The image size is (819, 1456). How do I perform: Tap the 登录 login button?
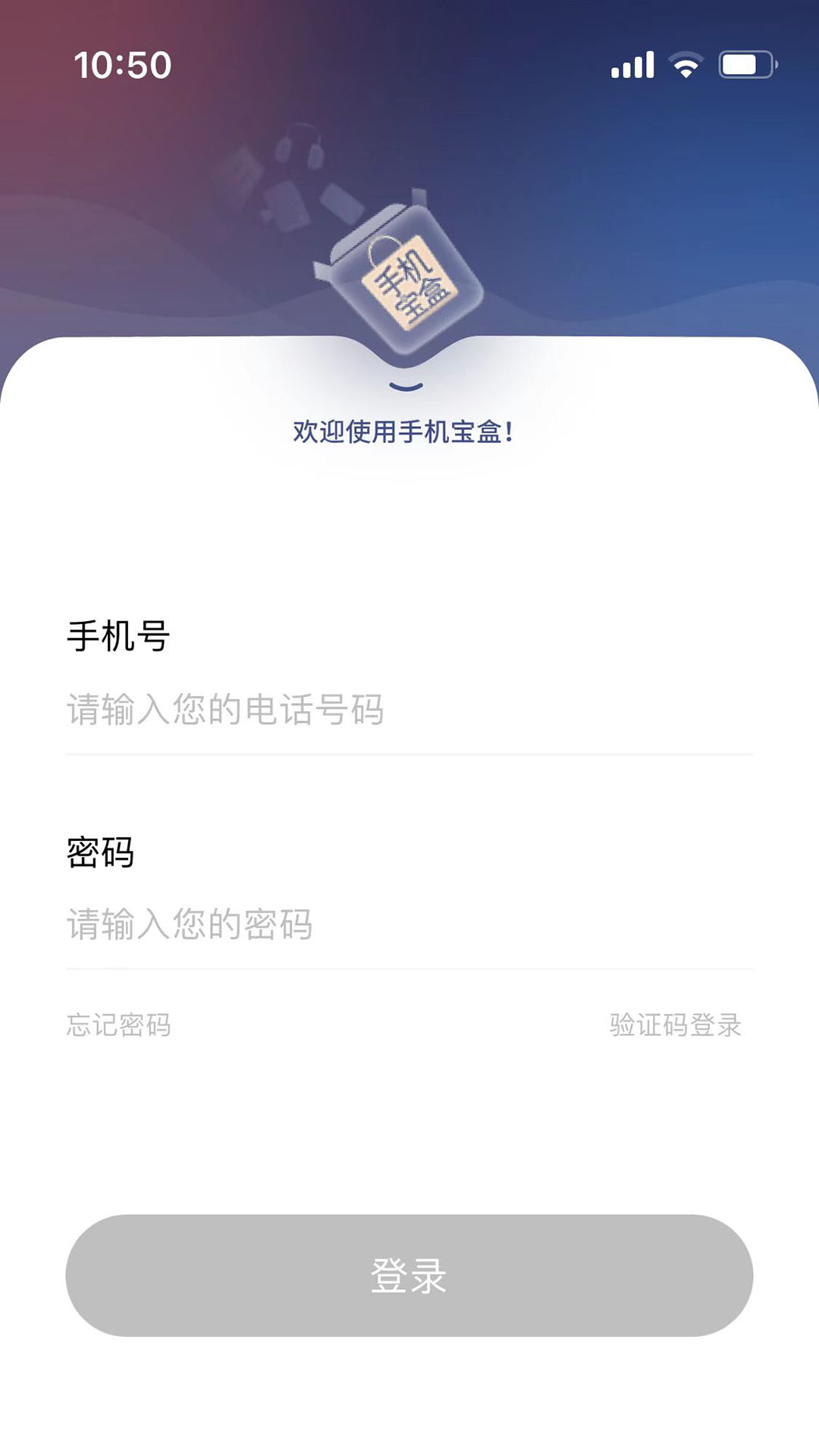coord(409,1276)
